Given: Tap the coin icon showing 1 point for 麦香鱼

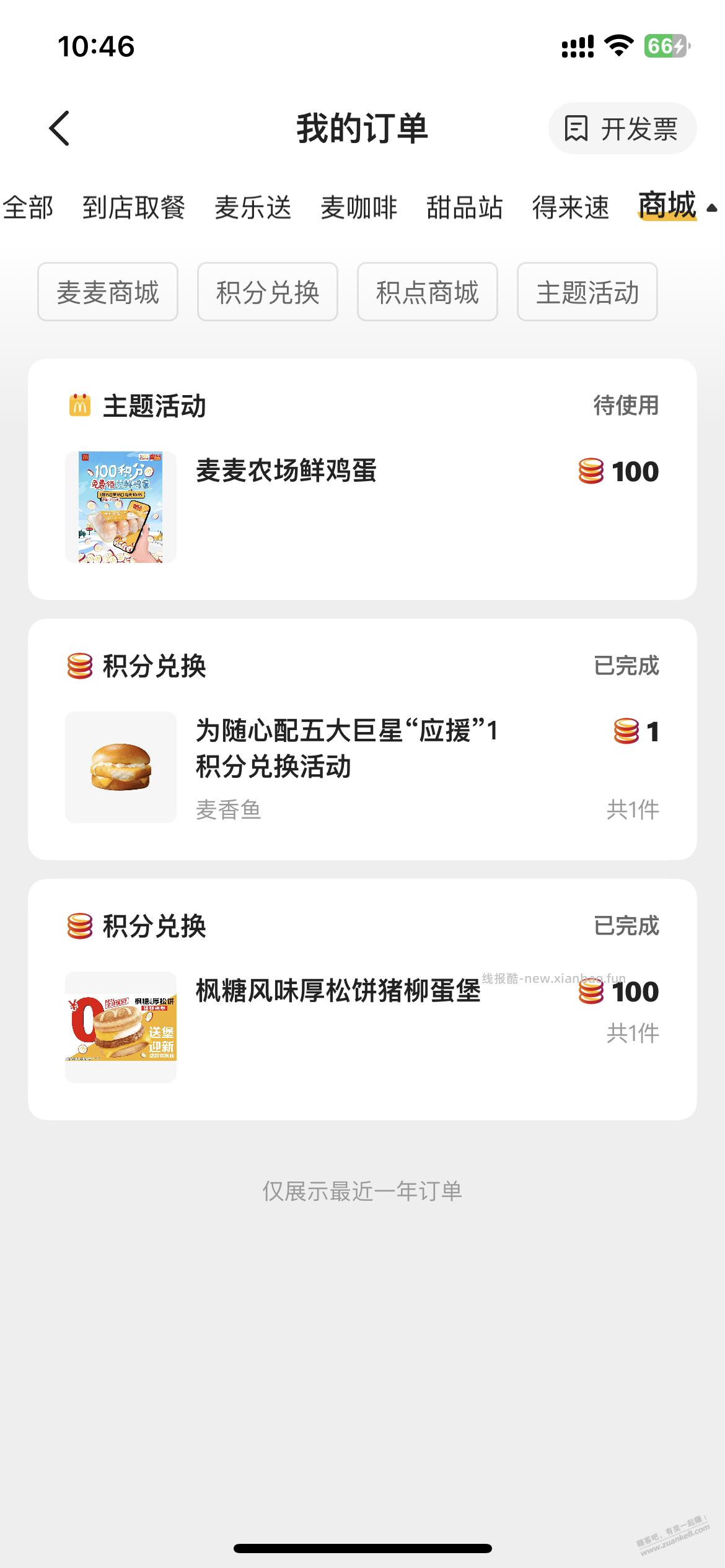Looking at the screenshot, I should click(x=628, y=731).
